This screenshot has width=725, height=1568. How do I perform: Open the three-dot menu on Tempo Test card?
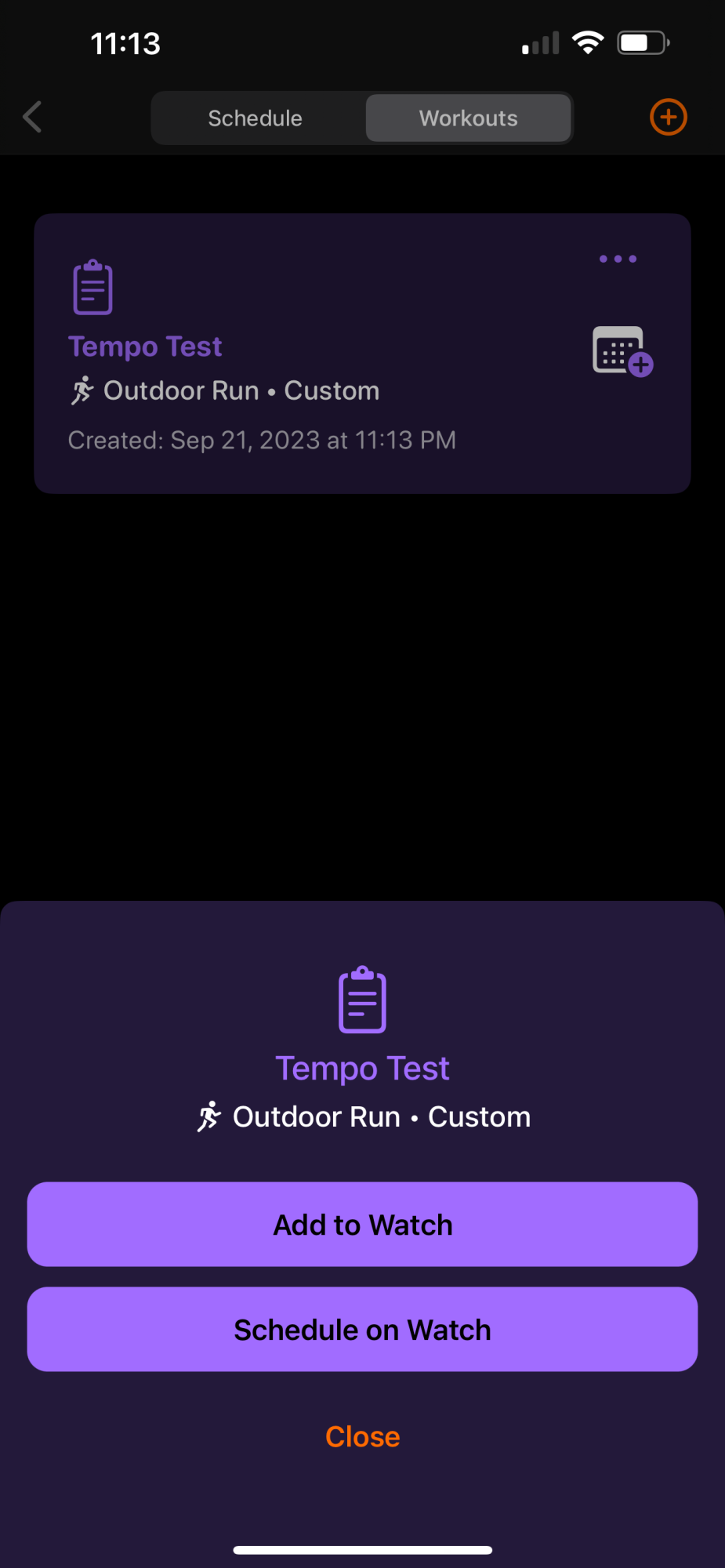618,259
